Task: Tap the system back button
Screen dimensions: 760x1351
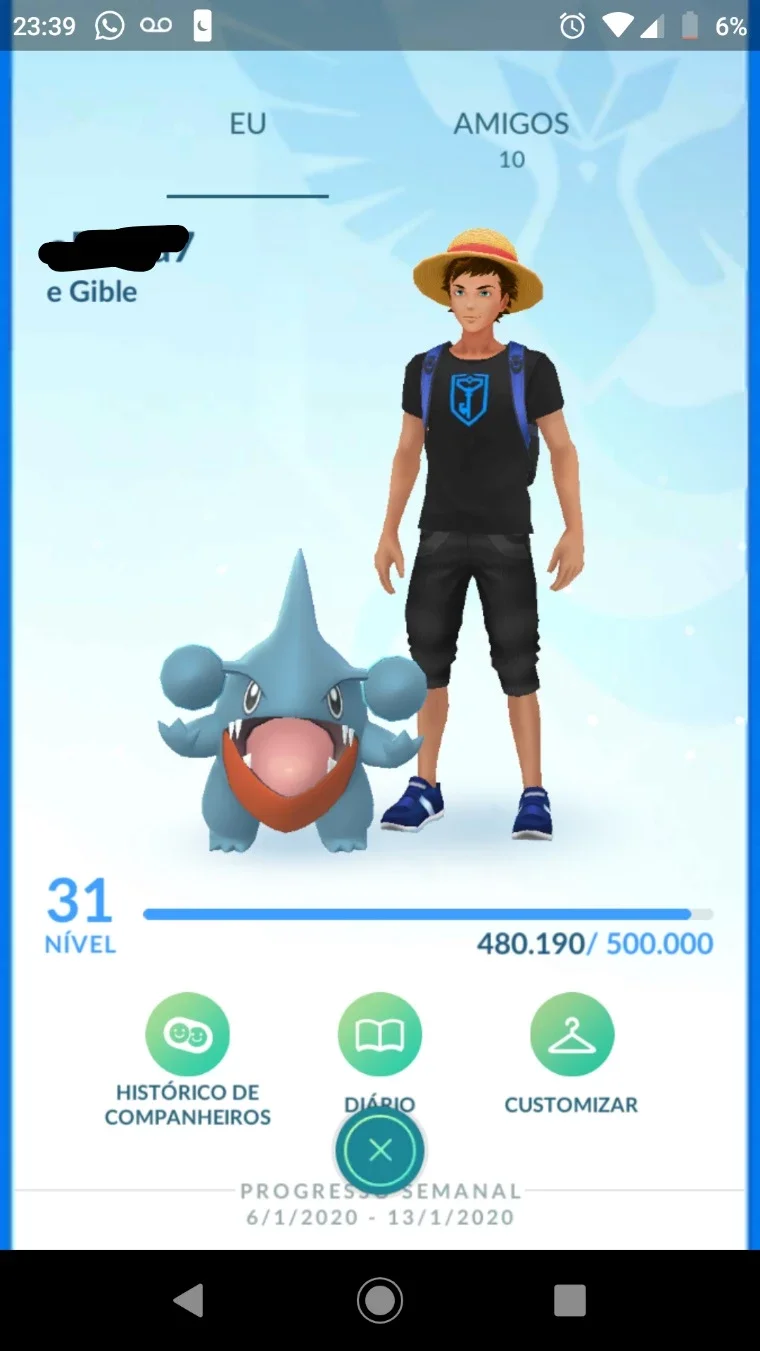Action: click(187, 1300)
